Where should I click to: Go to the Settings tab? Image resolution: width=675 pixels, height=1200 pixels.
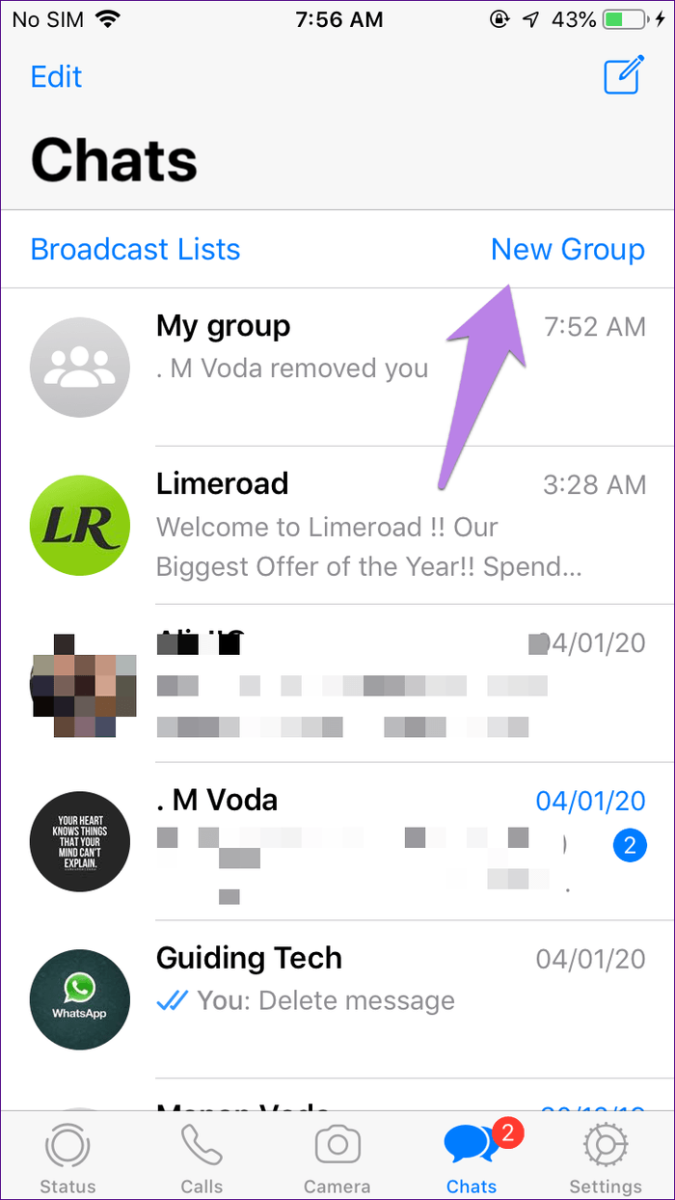pos(606,1157)
